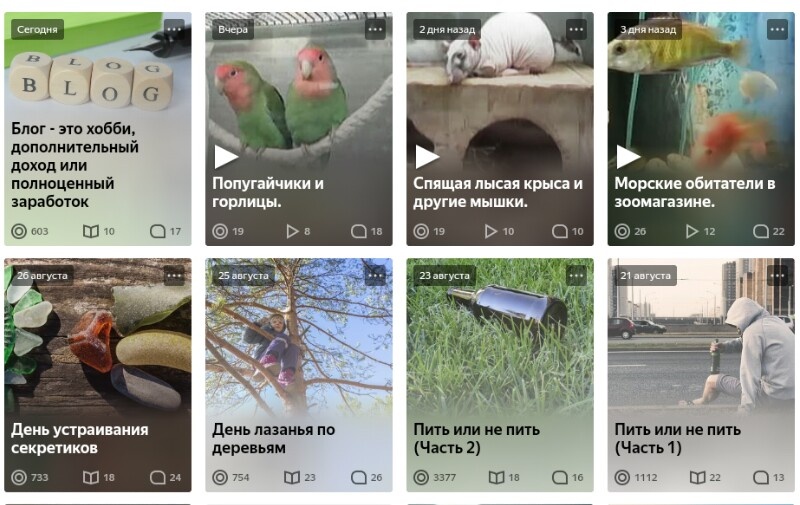View the 33 comments on the Часть 1 card
Viewport: 800px width, 505px height.
(769, 478)
